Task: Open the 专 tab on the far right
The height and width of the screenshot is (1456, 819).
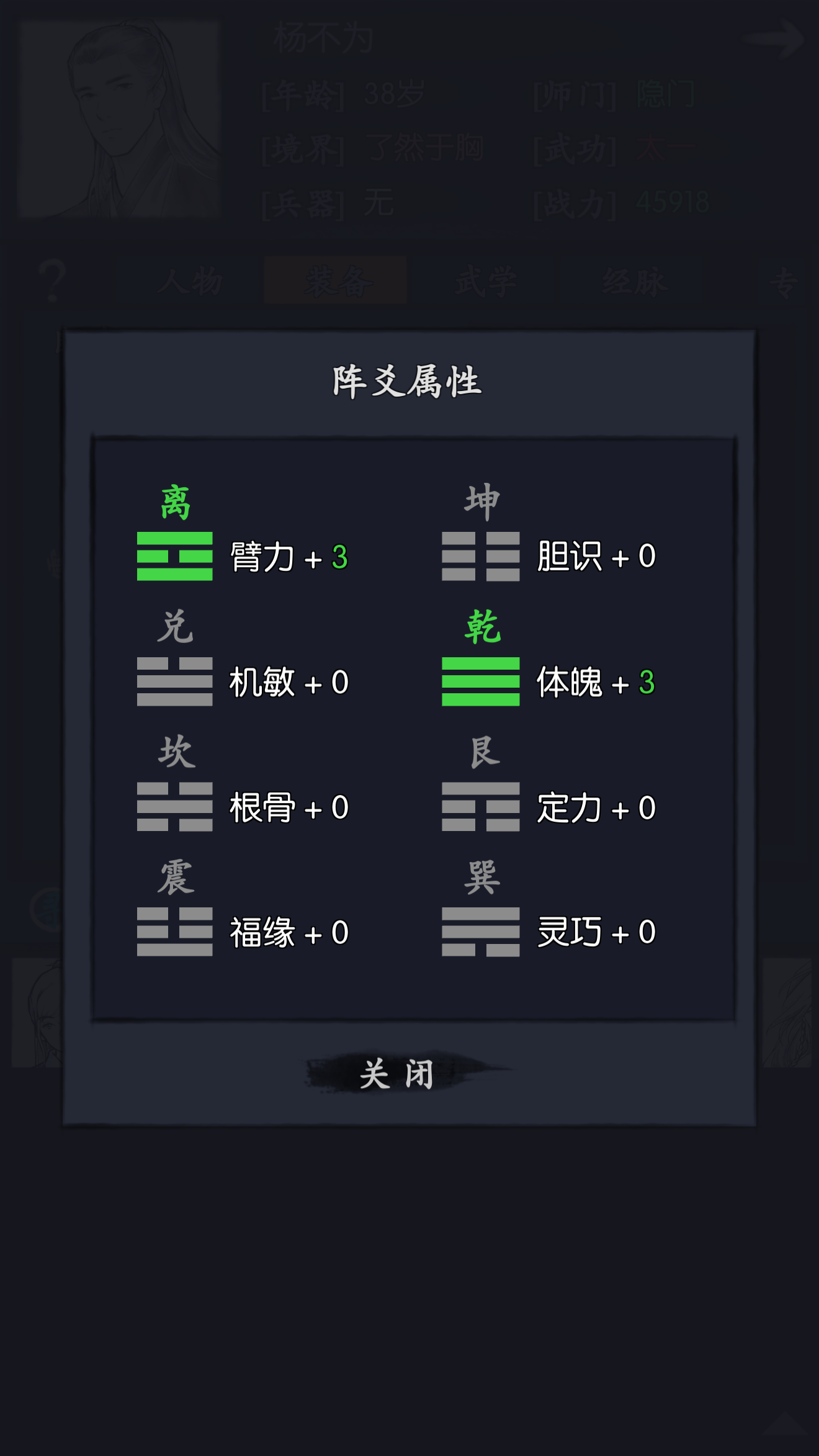Action: [x=783, y=281]
